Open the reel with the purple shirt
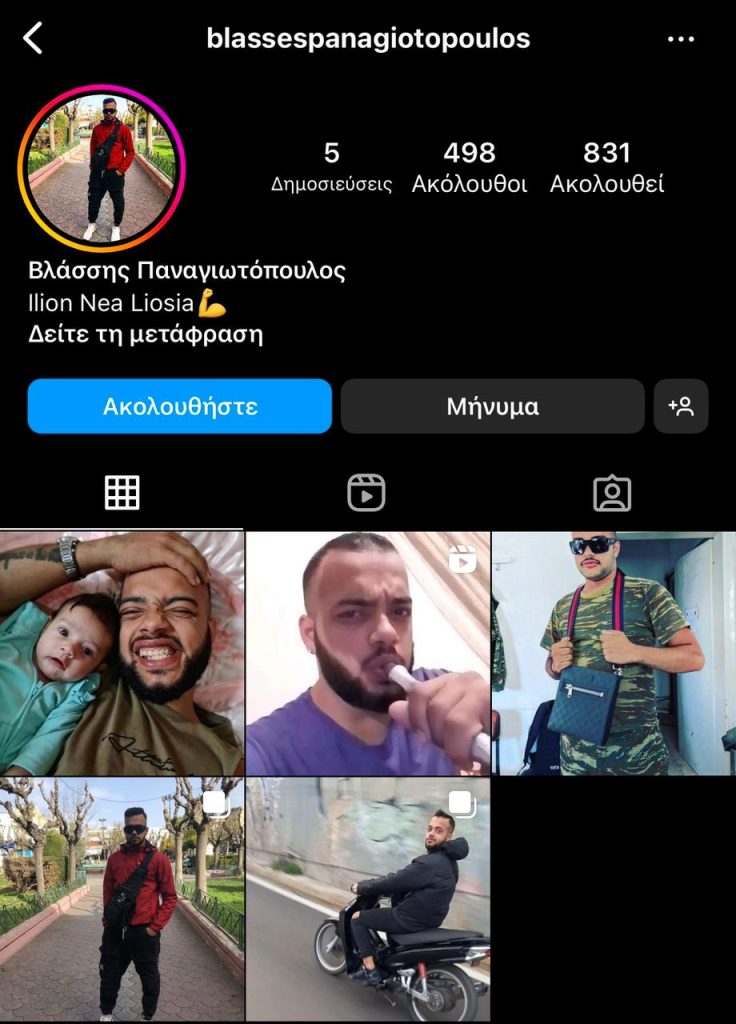The height and width of the screenshot is (1024, 736). [368, 653]
